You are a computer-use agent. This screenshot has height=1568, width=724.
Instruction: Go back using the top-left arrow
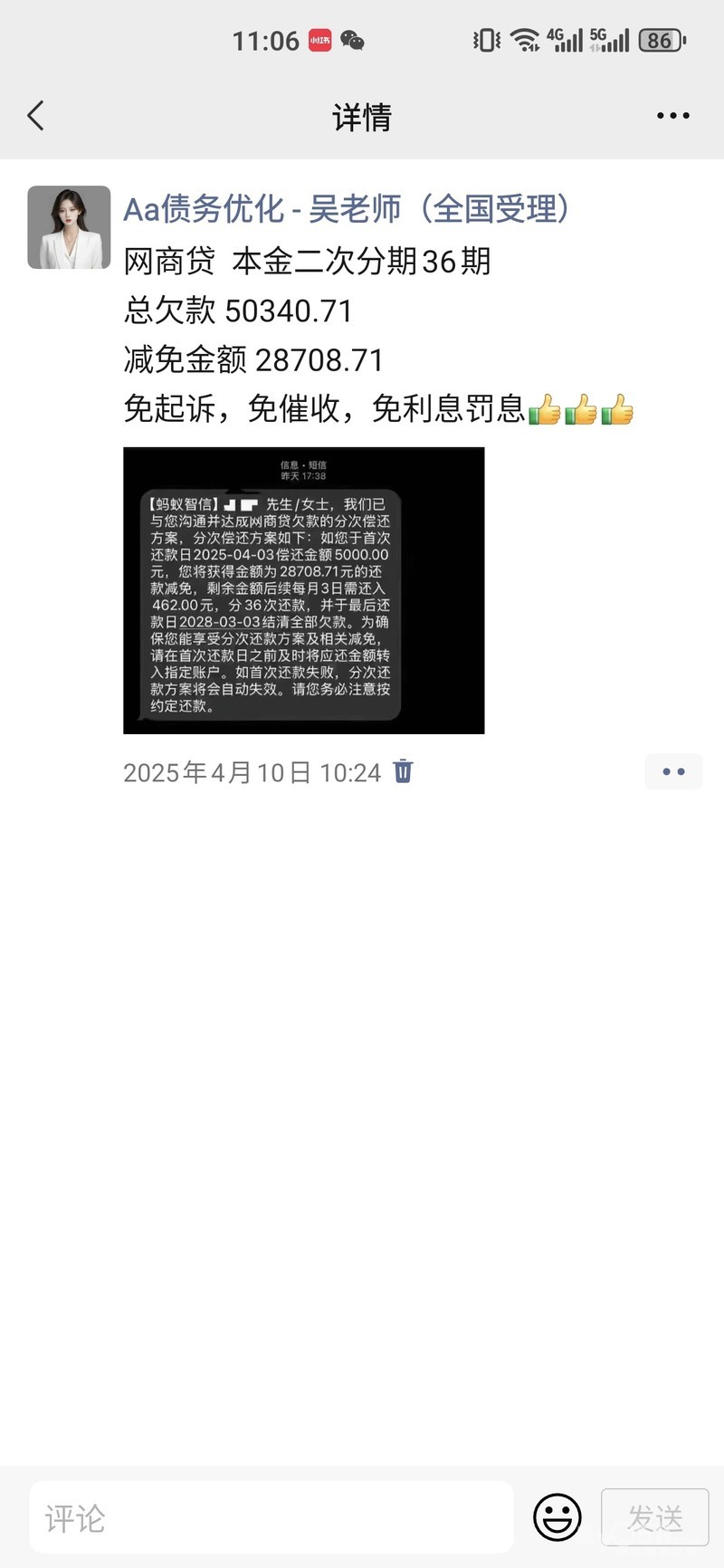pos(35,116)
